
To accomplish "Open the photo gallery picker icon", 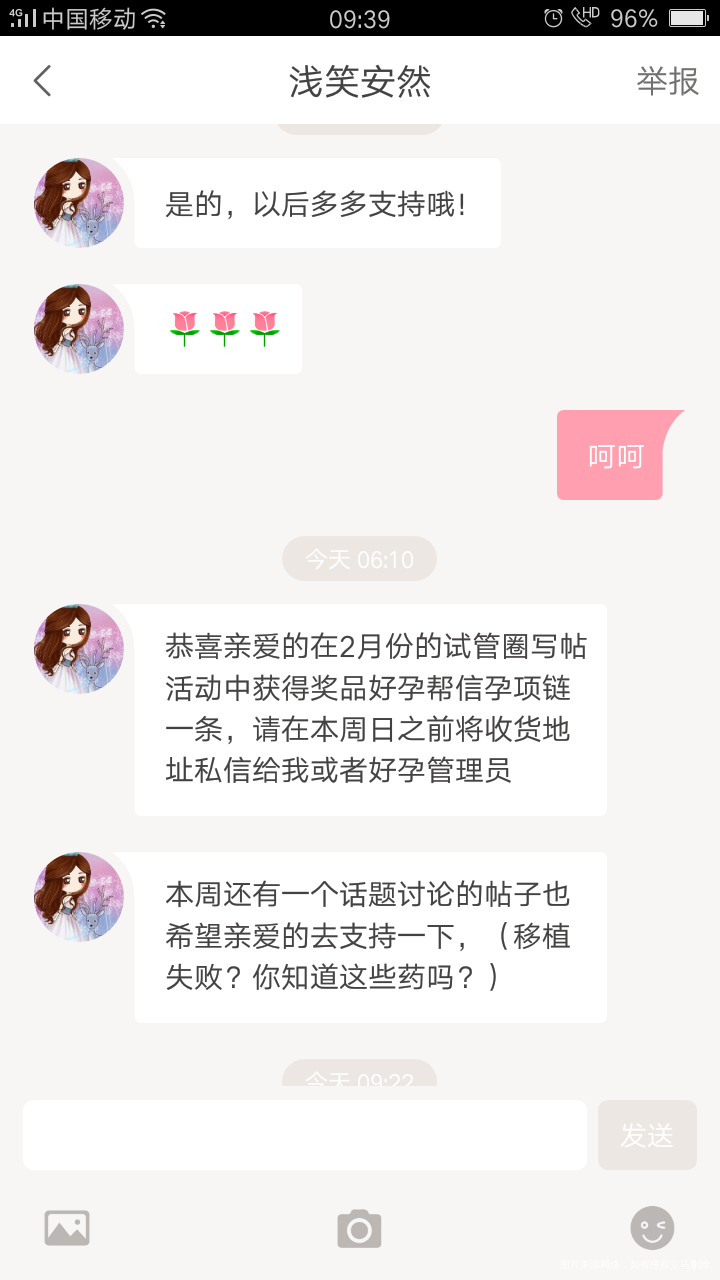I will pyautogui.click(x=66, y=1227).
